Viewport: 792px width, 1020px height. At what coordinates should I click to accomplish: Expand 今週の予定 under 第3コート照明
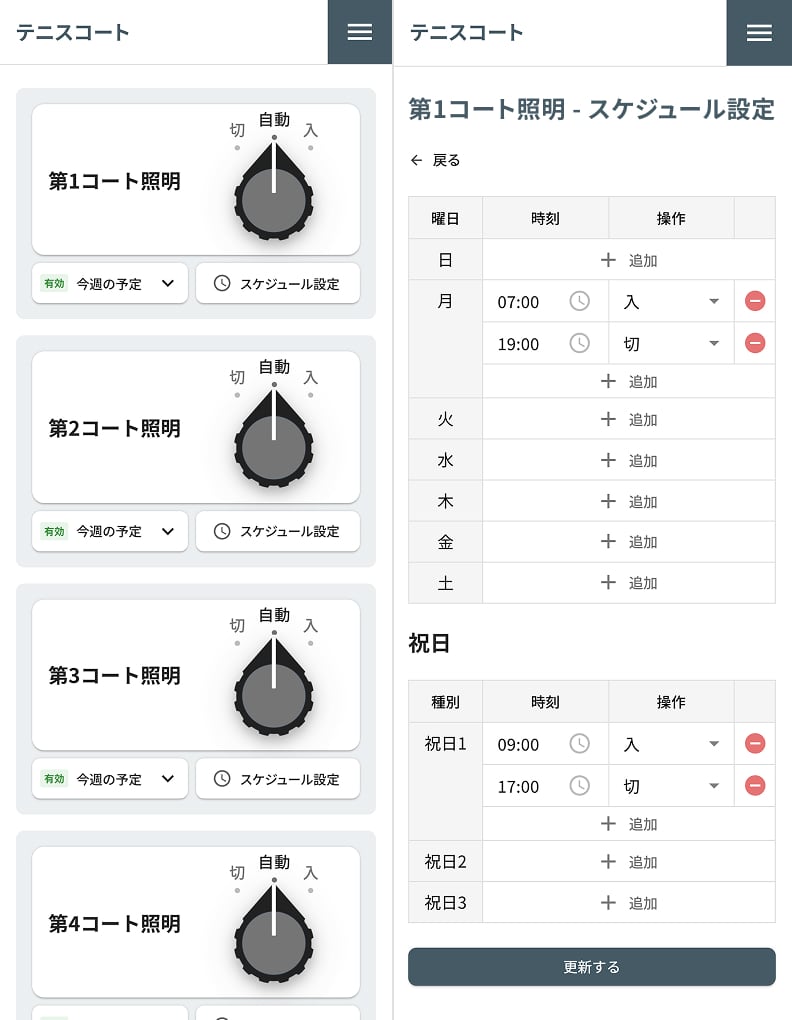coord(110,779)
